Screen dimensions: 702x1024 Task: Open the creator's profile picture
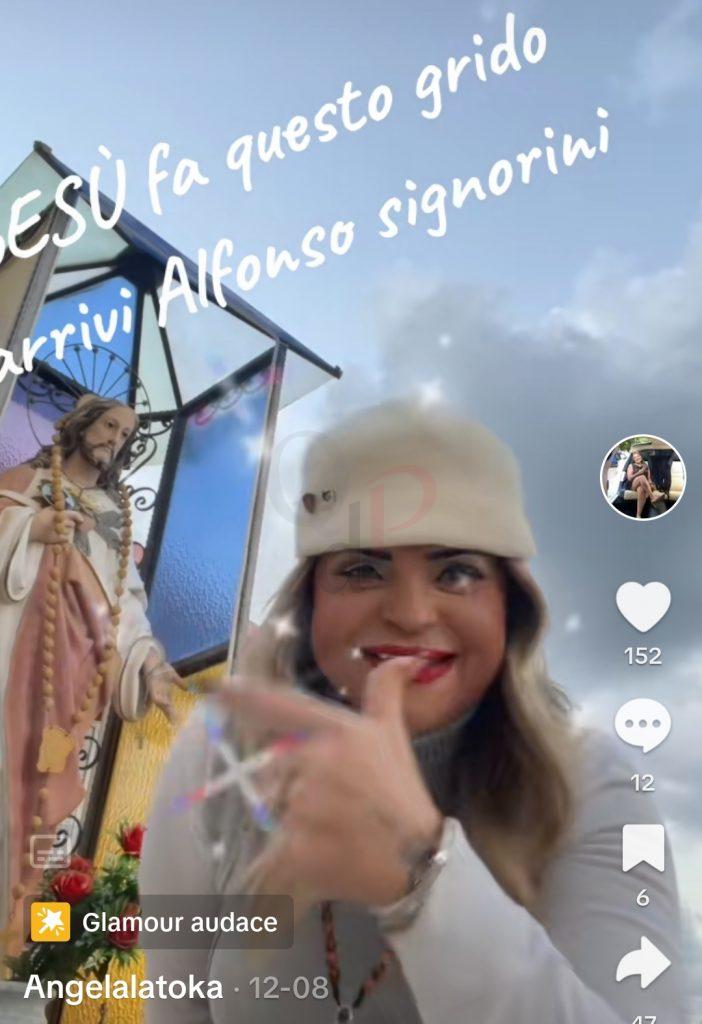coord(642,478)
